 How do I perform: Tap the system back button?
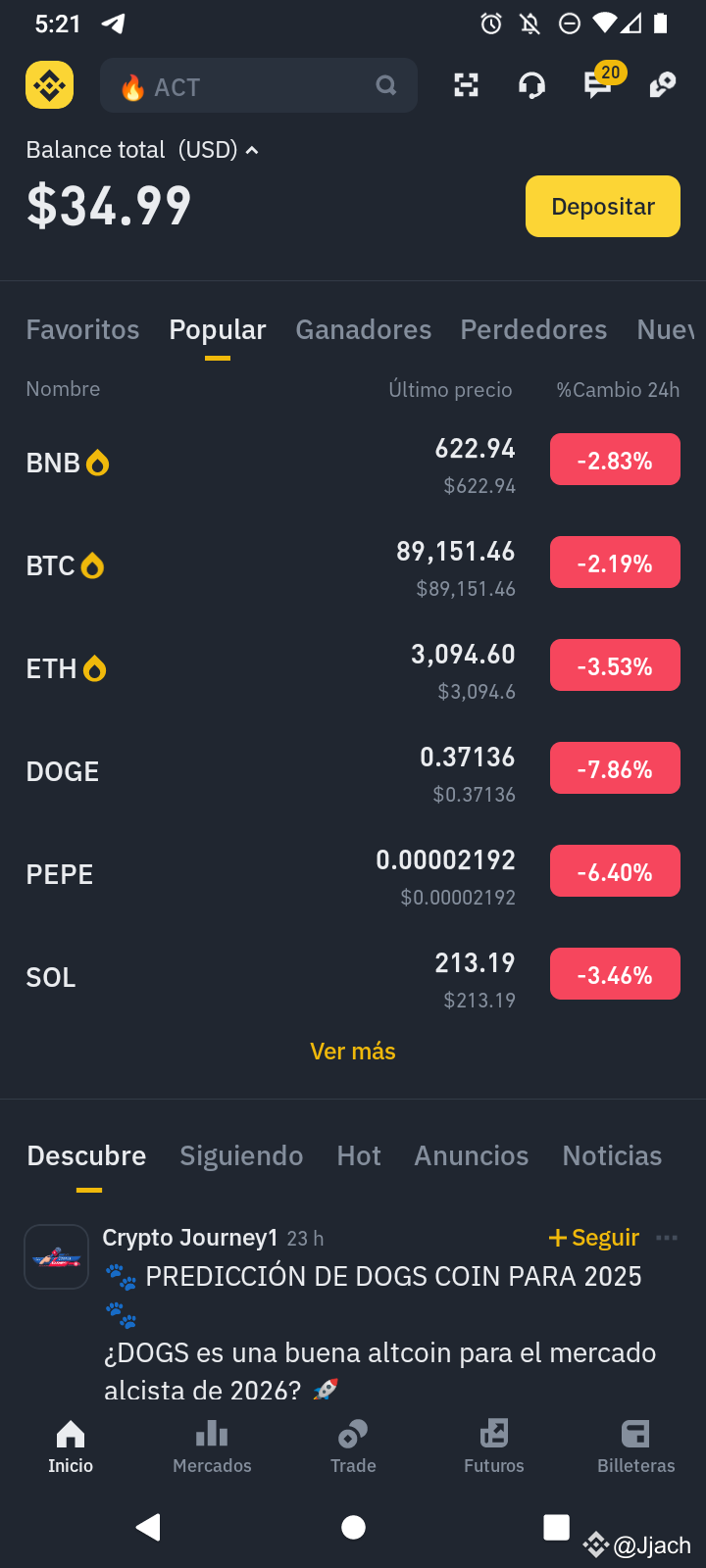coord(148,1527)
